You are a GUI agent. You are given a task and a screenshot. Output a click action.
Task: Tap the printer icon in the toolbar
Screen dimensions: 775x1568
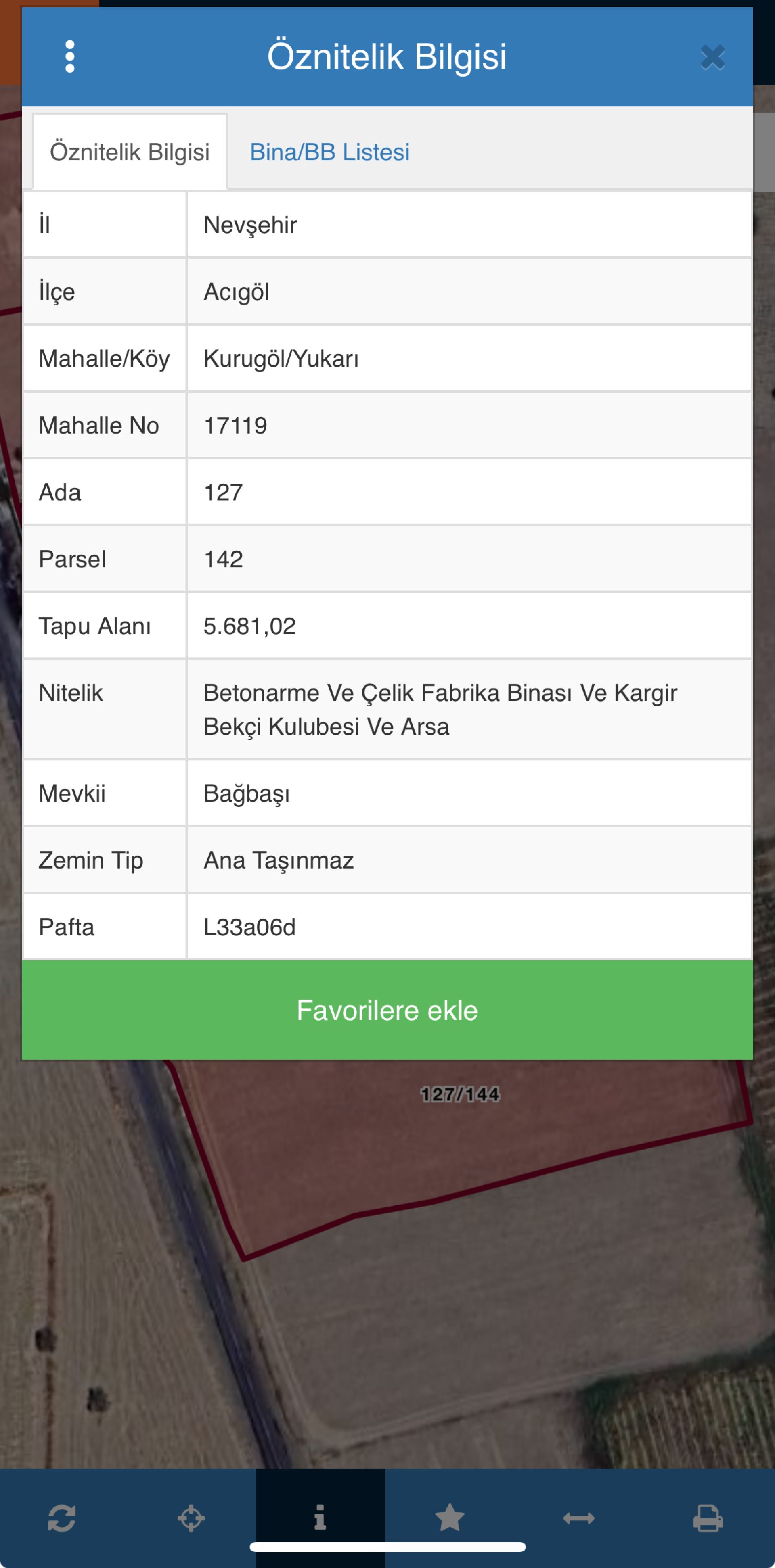(708, 1518)
